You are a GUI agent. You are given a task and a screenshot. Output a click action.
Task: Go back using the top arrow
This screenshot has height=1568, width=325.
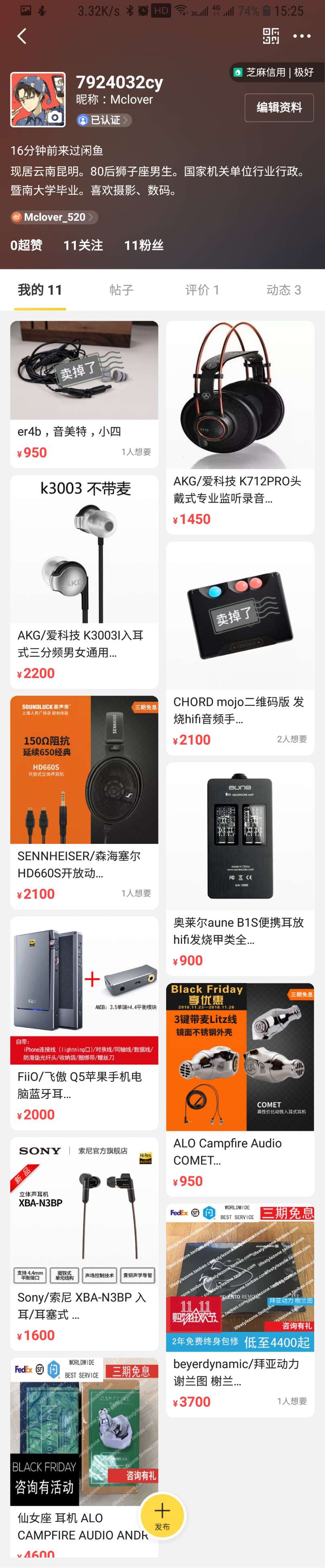tap(22, 37)
